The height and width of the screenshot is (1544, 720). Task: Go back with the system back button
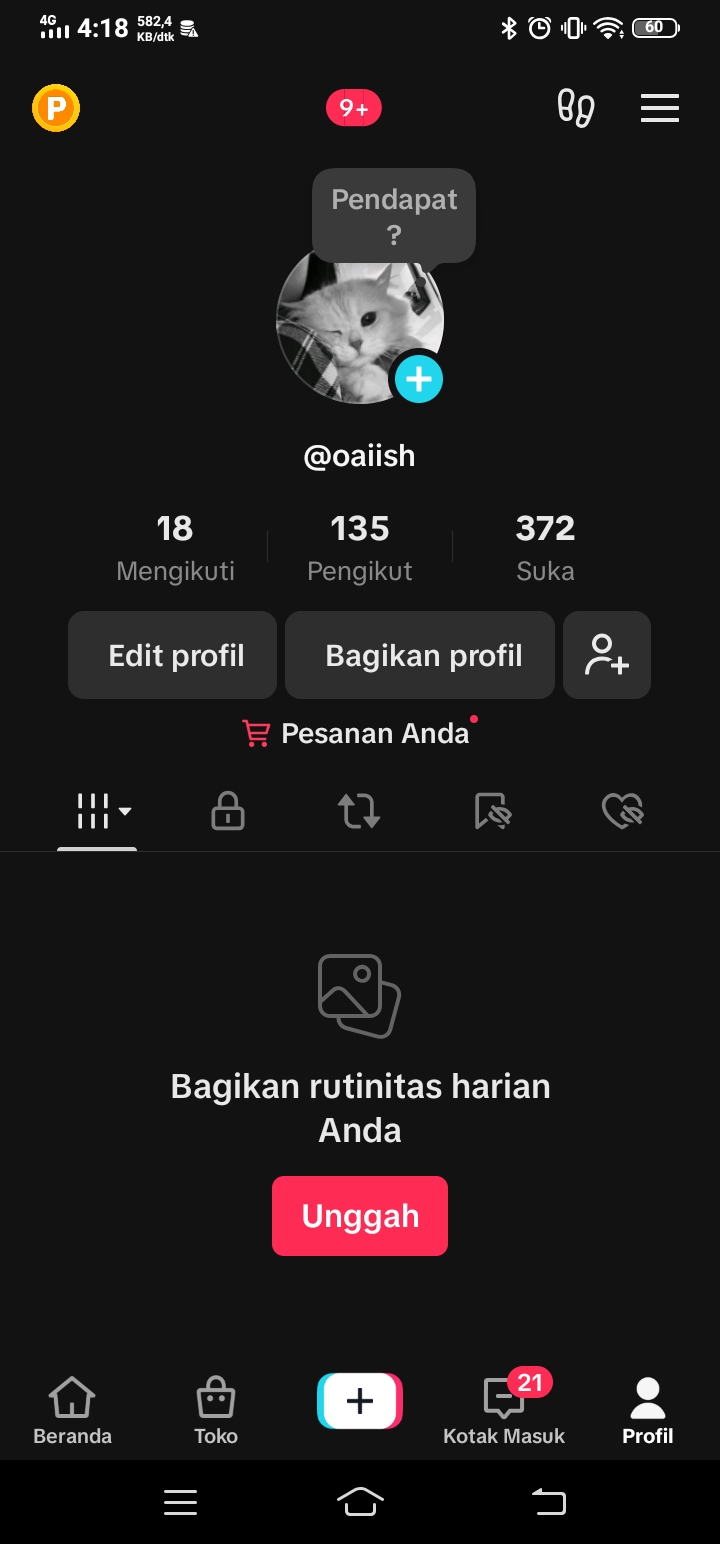(548, 1501)
